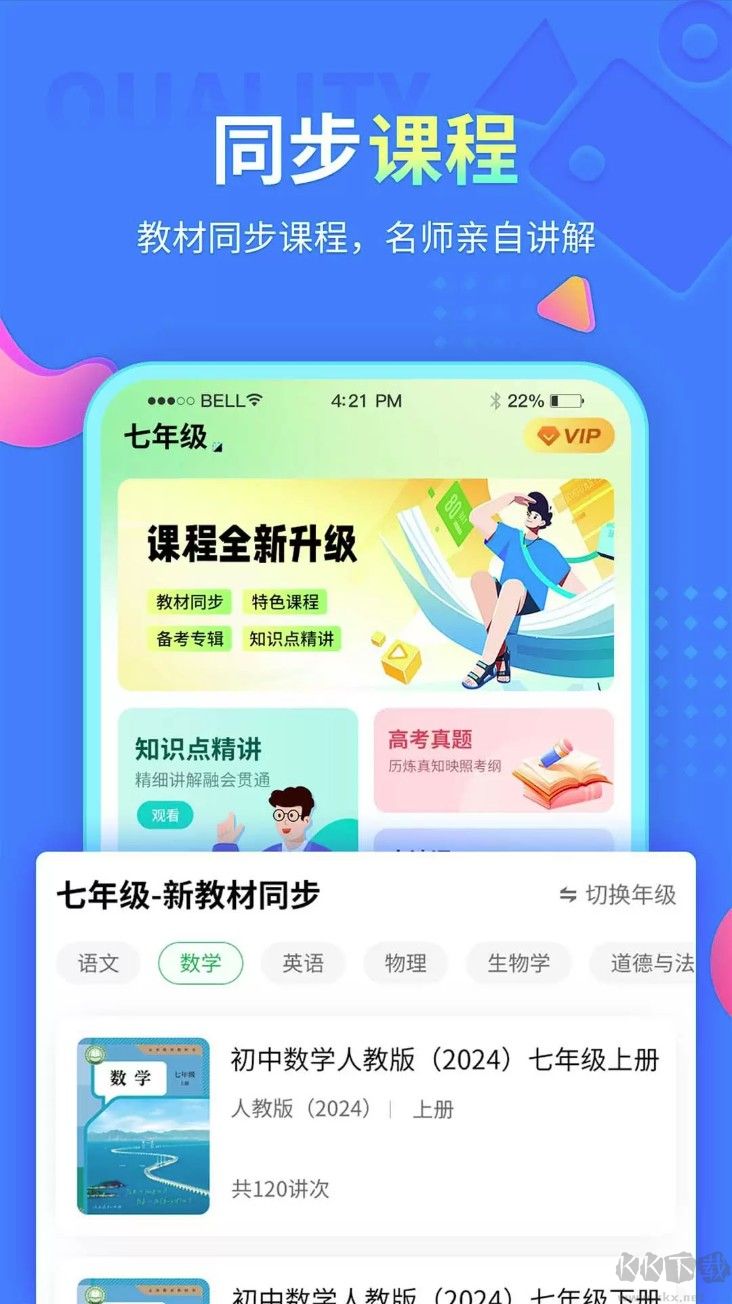732x1304 pixels.
Task: Select the 数学 subject tab
Action: [x=199, y=963]
